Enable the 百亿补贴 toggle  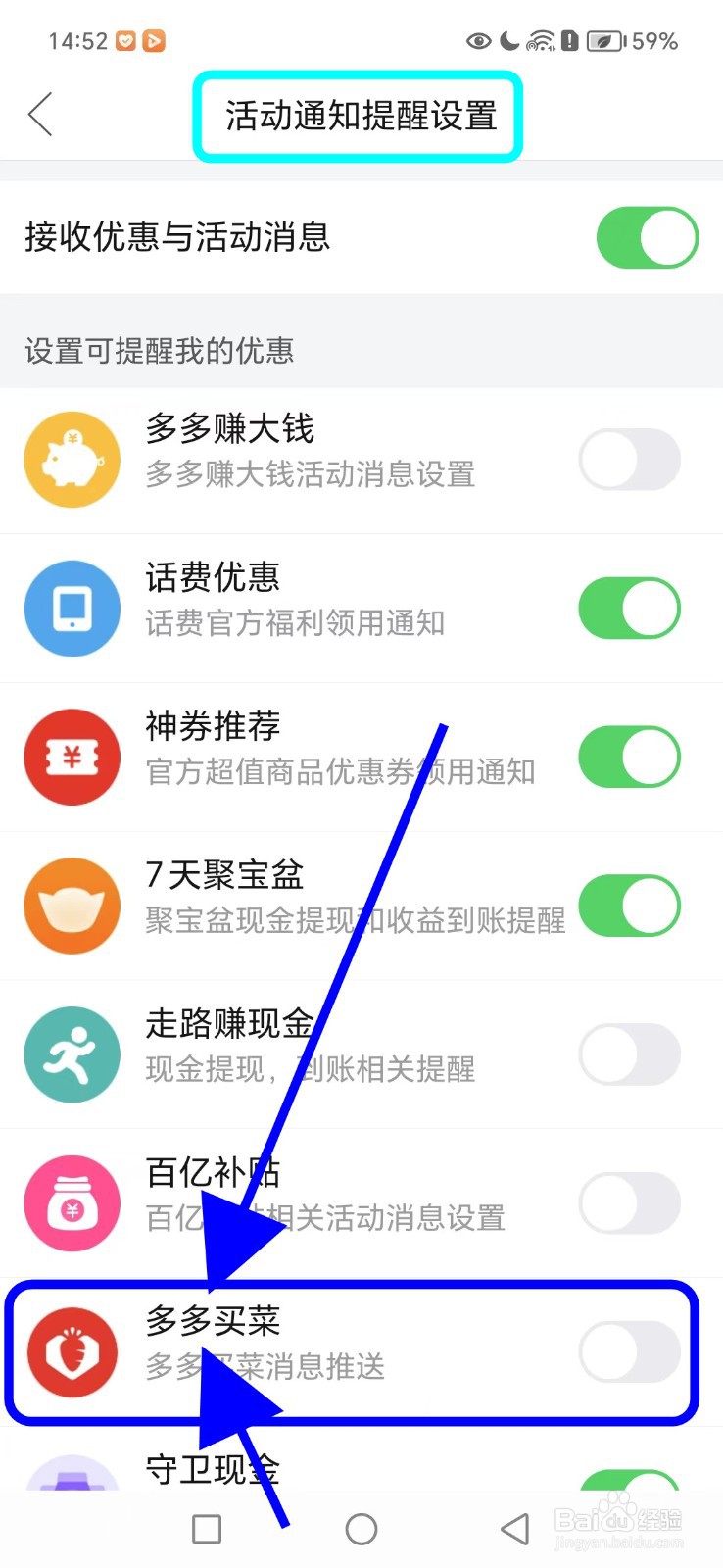coord(630,1203)
